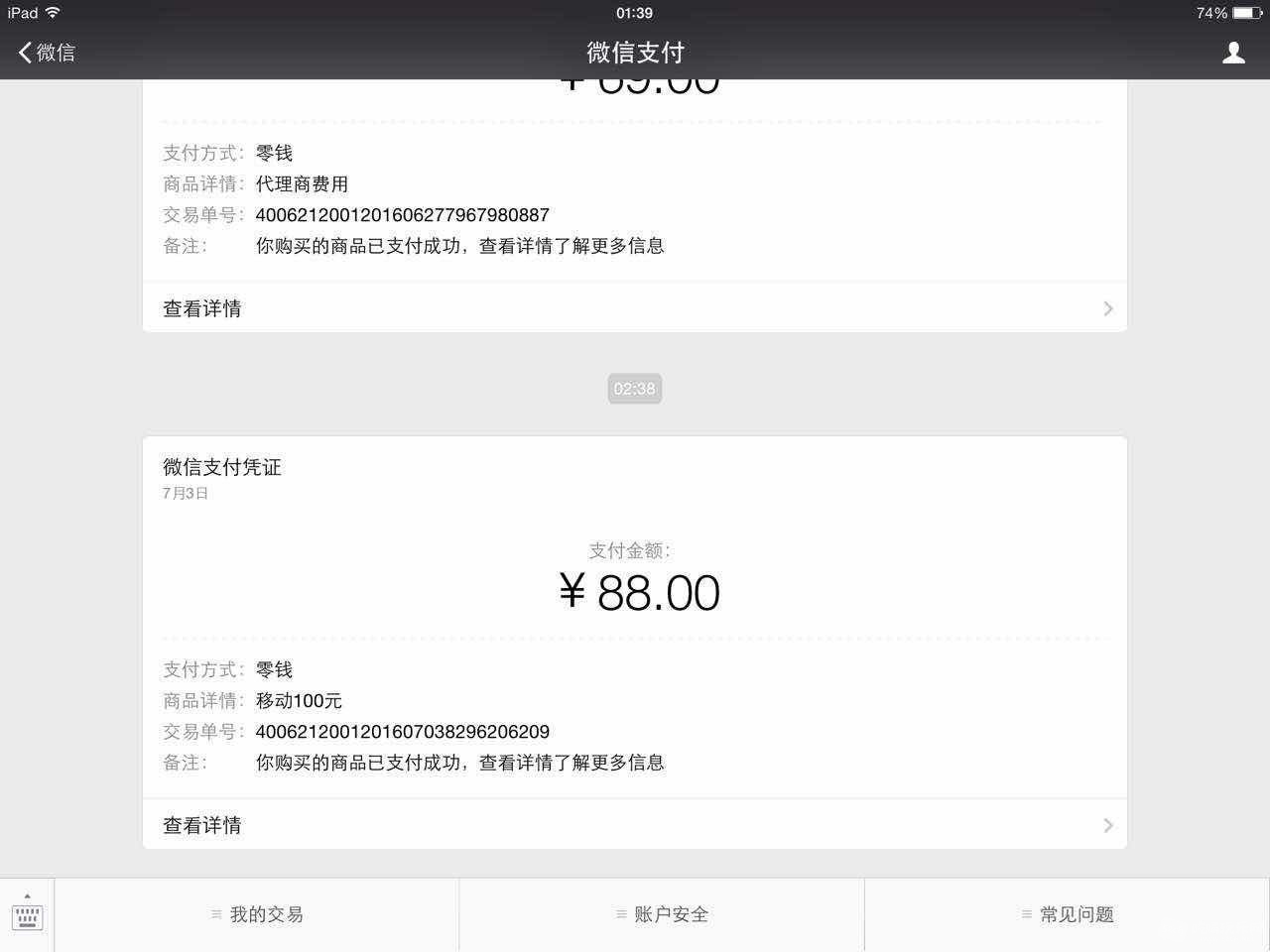Open 常见问题 menu

coord(1067,914)
